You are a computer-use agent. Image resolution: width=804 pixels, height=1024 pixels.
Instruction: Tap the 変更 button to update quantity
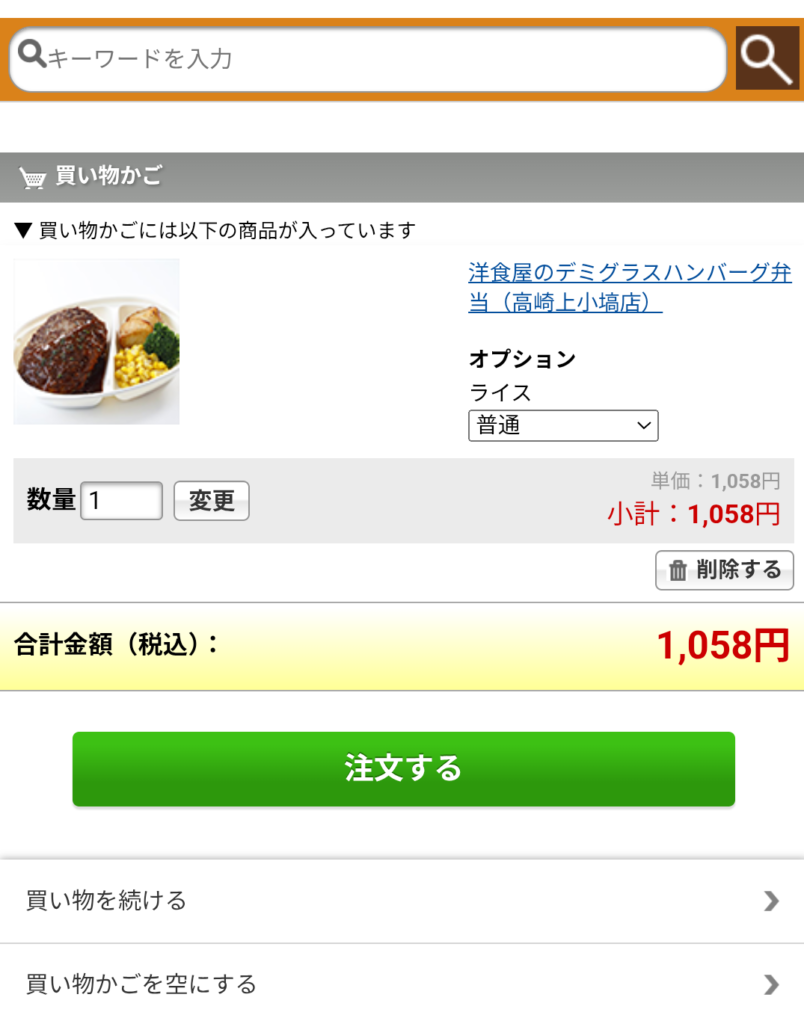point(211,501)
